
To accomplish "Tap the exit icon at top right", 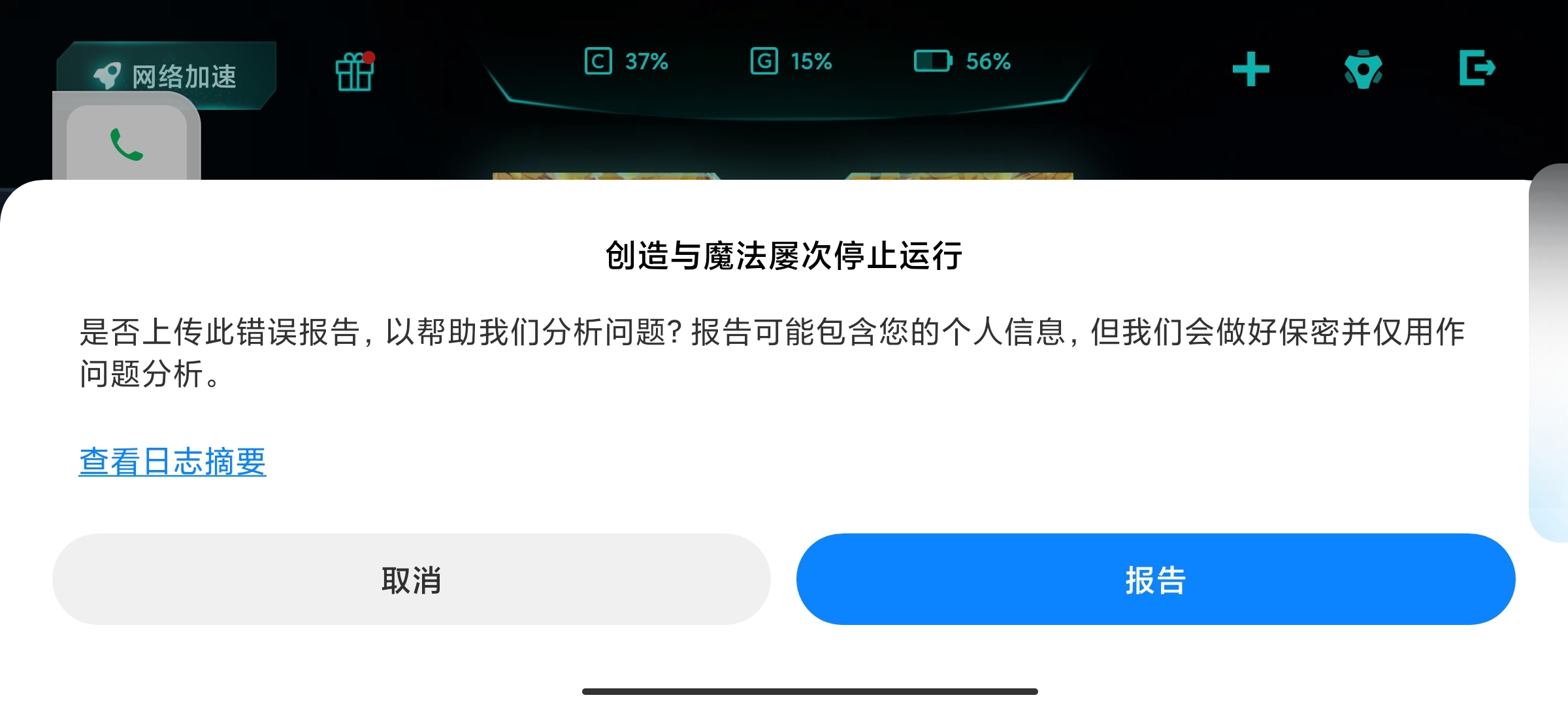I will 1477,68.
